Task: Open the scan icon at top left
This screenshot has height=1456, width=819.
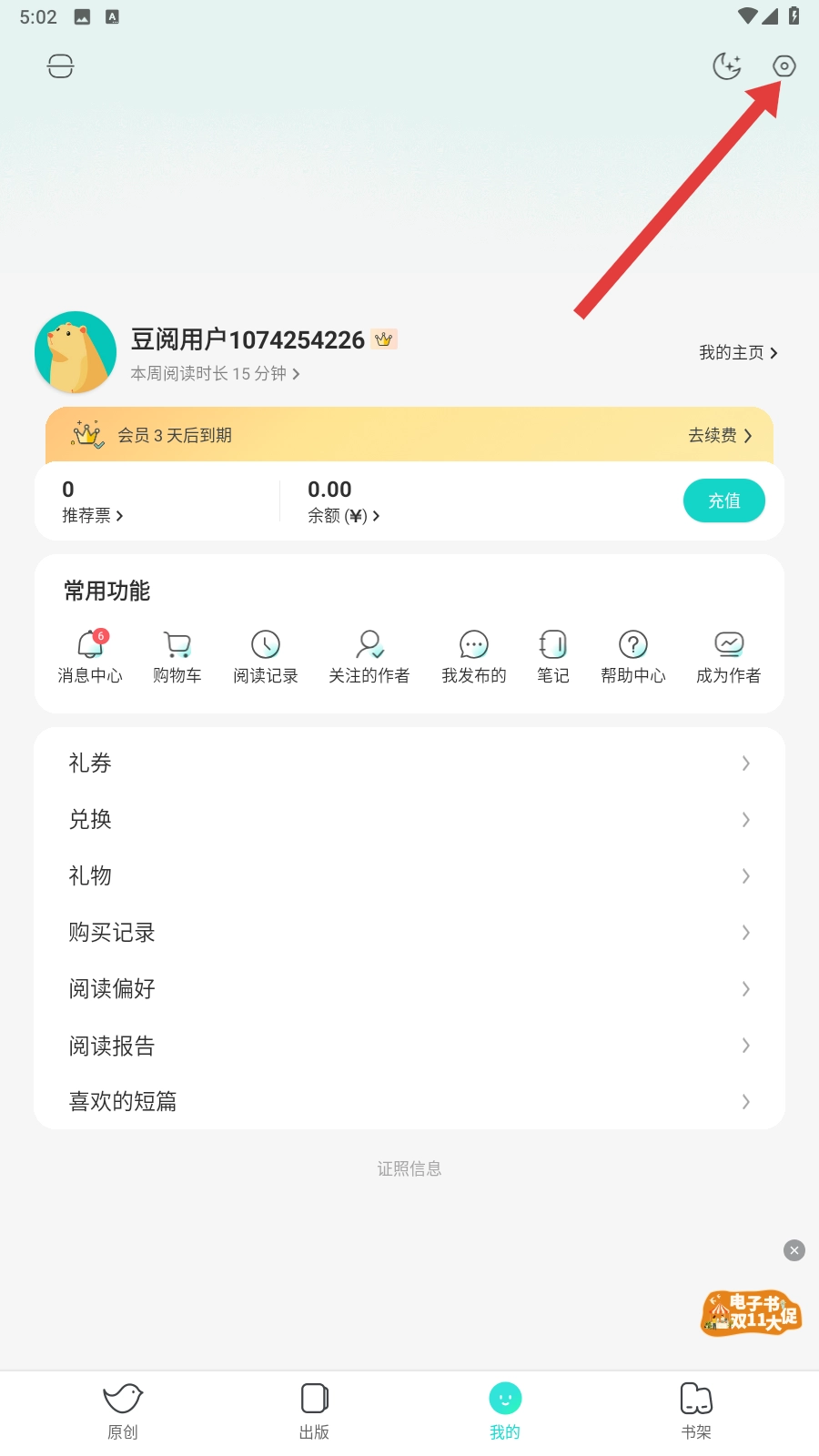Action: (60, 66)
